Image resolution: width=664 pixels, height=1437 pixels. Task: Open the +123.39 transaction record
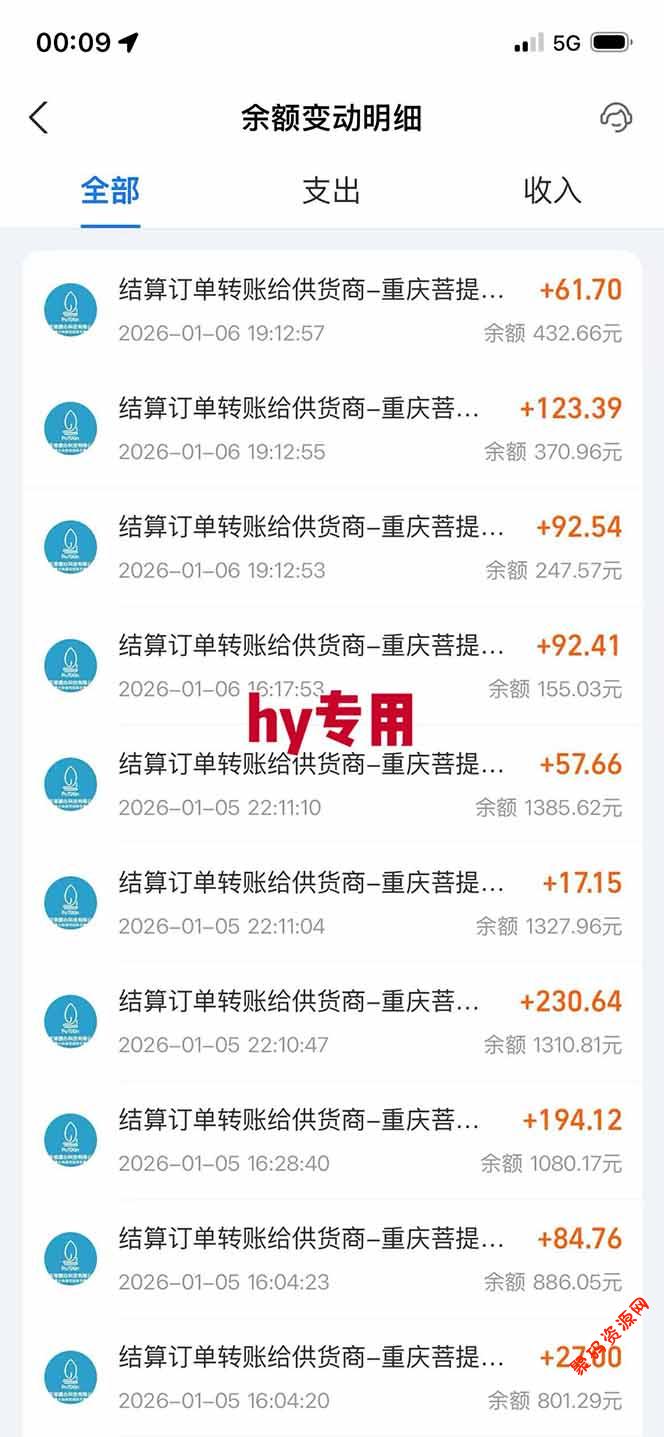[x=332, y=429]
